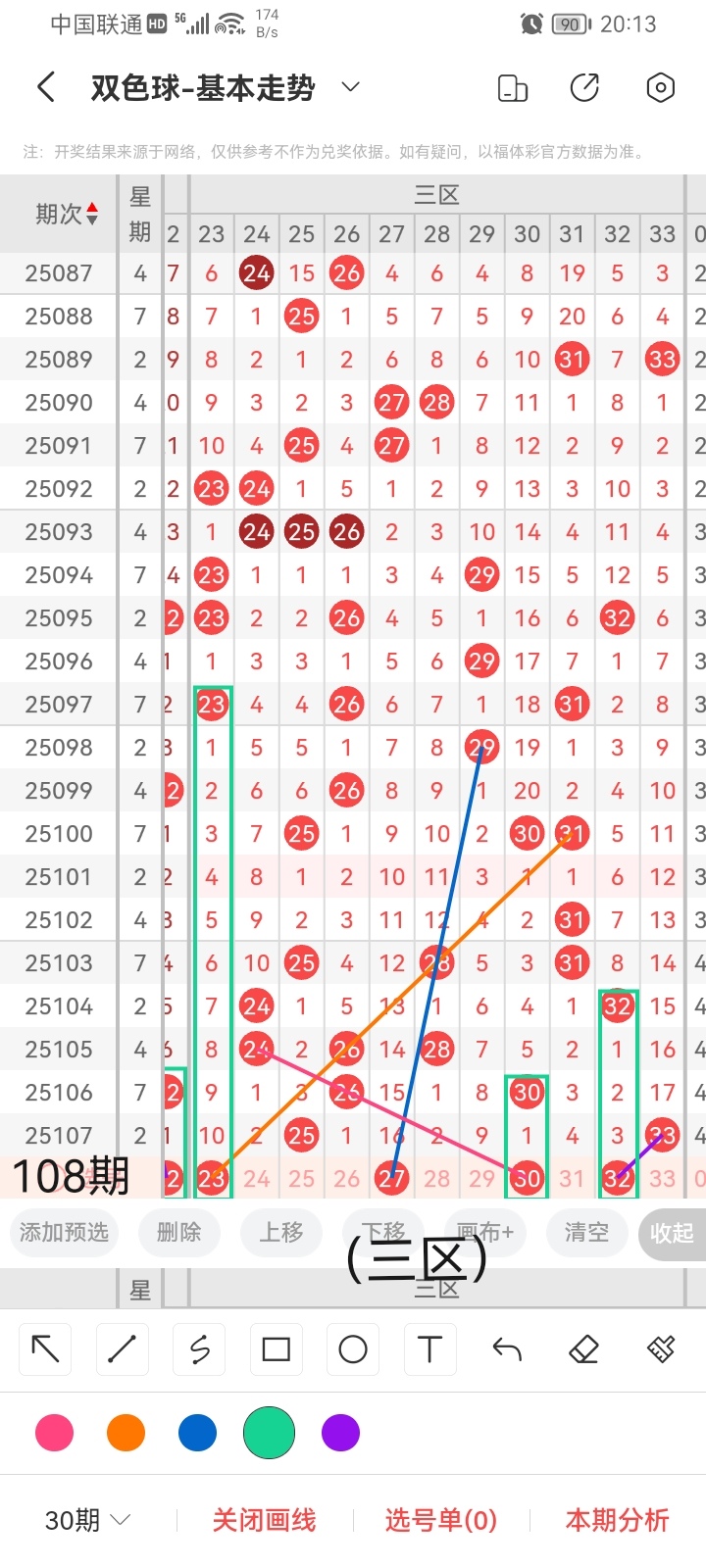Expand the 双色球-基本走势 chart type dropdown
The width and height of the screenshot is (706, 1568).
350,88
